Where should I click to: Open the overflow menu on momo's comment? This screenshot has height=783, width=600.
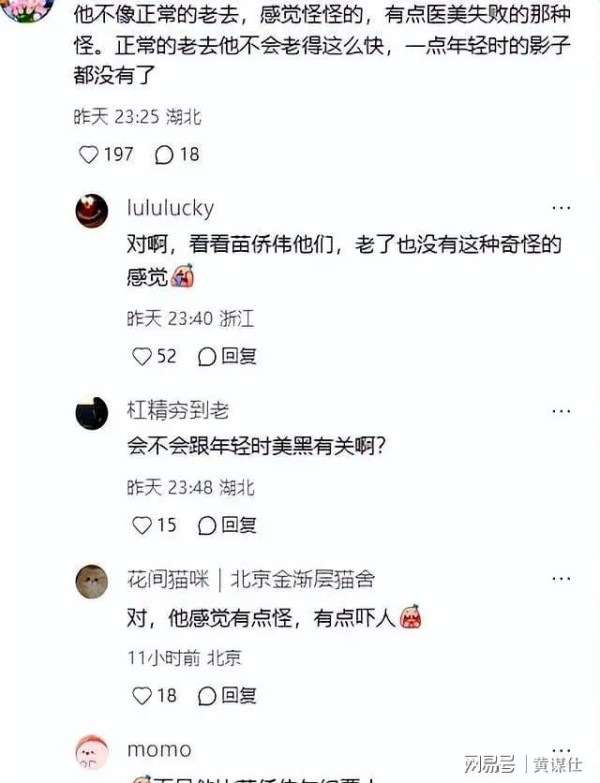561,749
